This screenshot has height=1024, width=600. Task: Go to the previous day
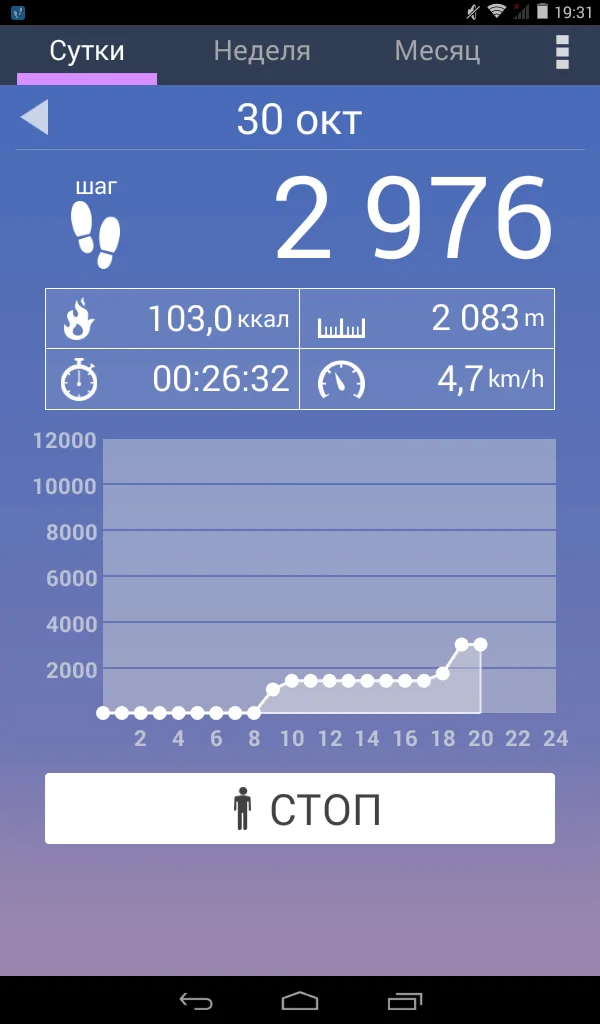tap(34, 118)
